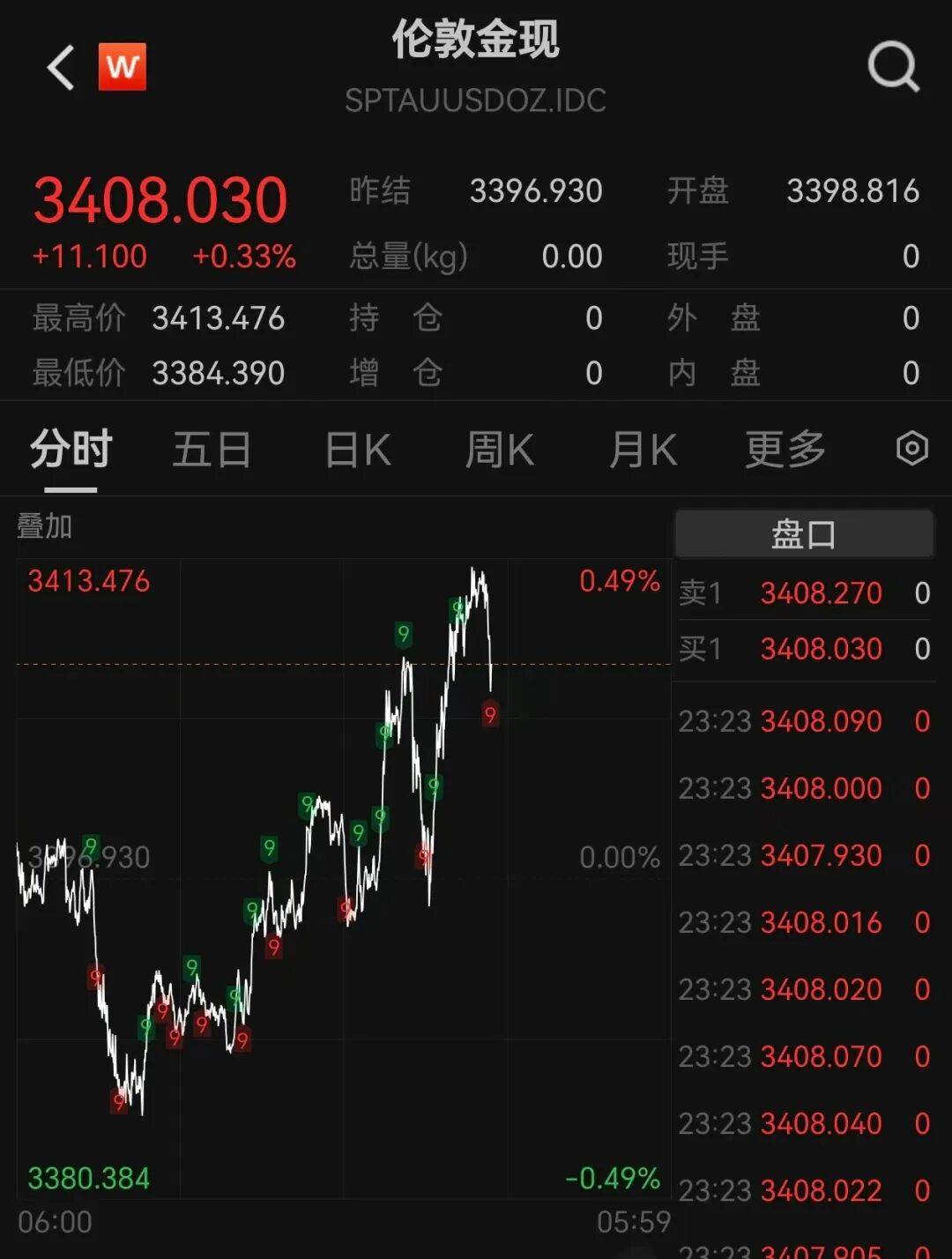Tap the 卖1 ask price 3408.270
The image size is (952, 1259).
click(x=822, y=592)
